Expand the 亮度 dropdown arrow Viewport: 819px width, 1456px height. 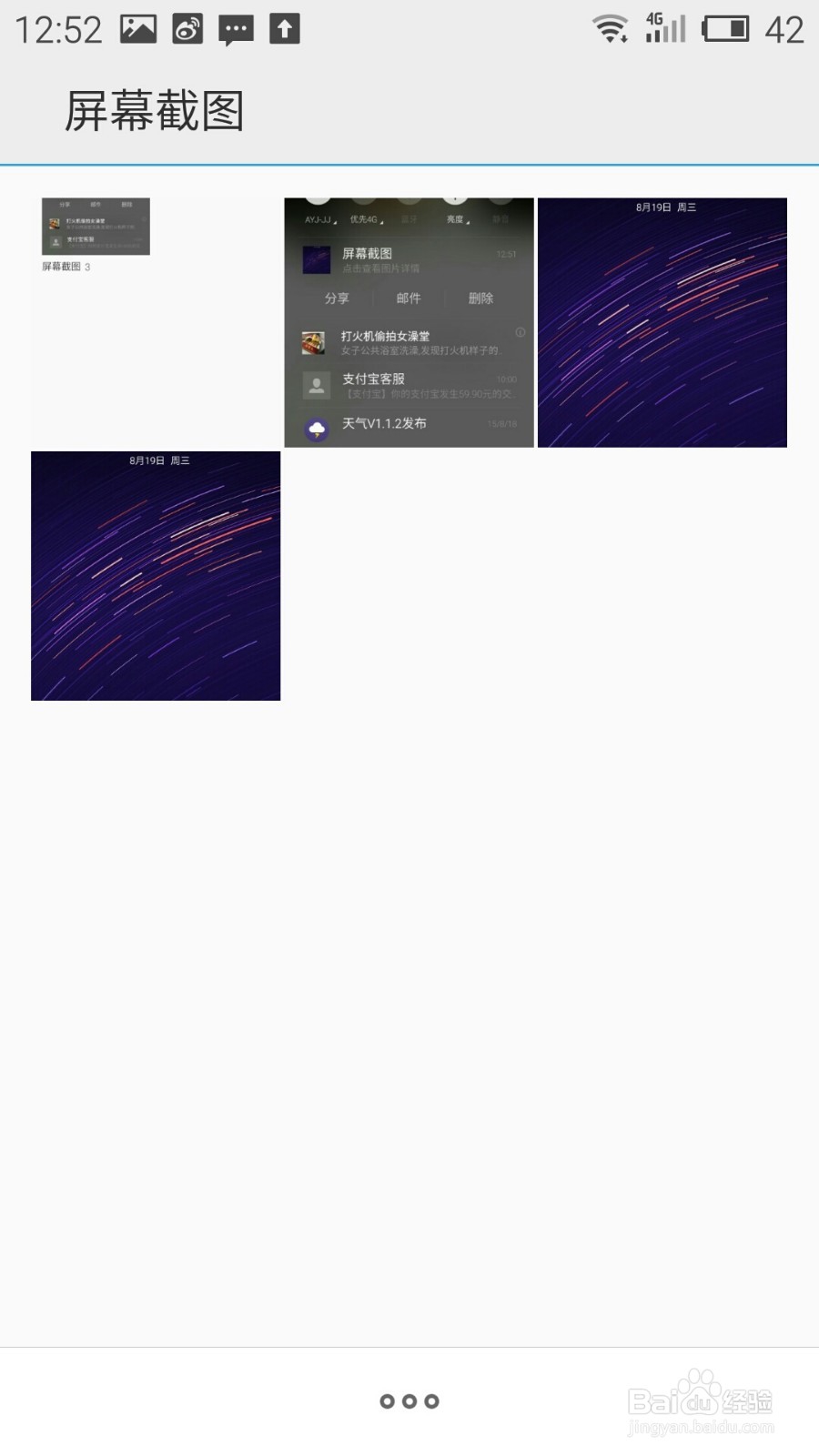point(469,223)
